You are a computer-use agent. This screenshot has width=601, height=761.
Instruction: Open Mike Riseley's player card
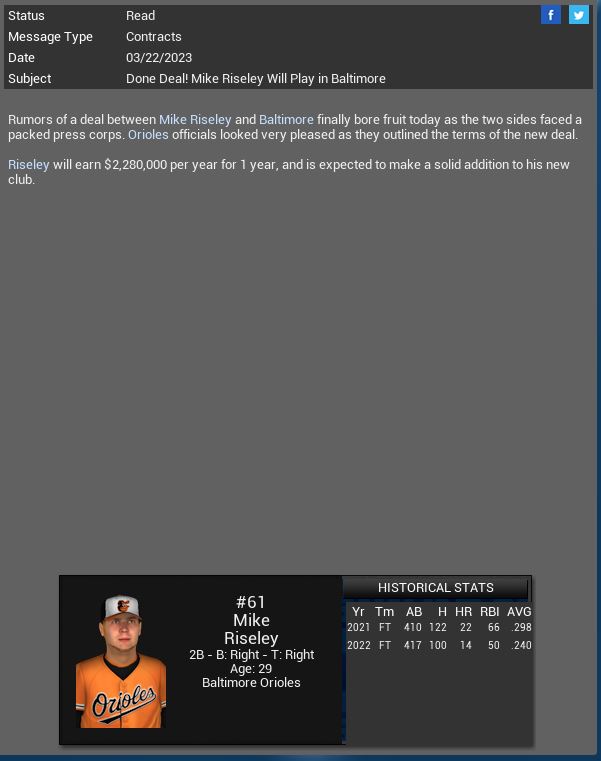201,660
